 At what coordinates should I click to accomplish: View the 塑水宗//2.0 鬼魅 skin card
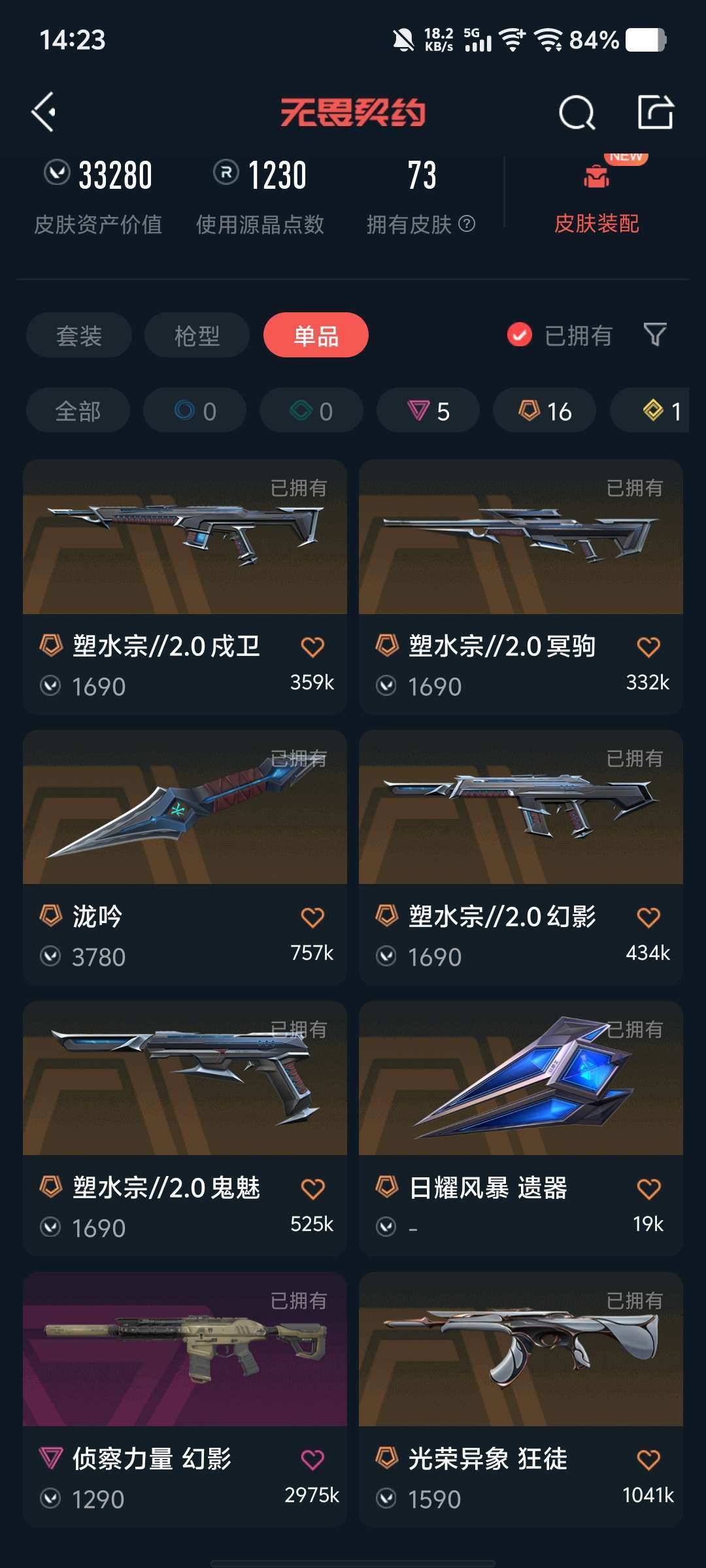[x=185, y=1128]
